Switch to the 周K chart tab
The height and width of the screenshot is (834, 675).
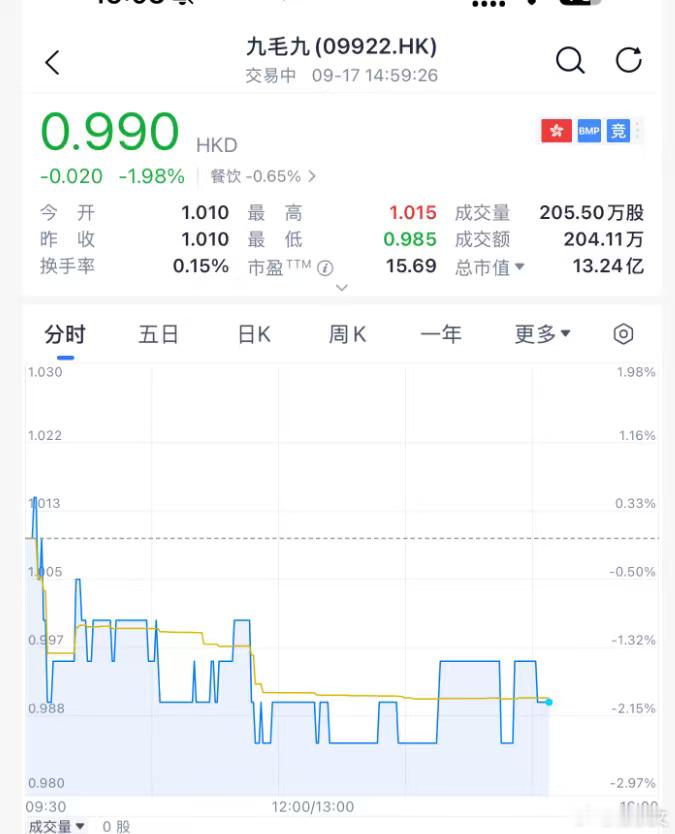[347, 335]
